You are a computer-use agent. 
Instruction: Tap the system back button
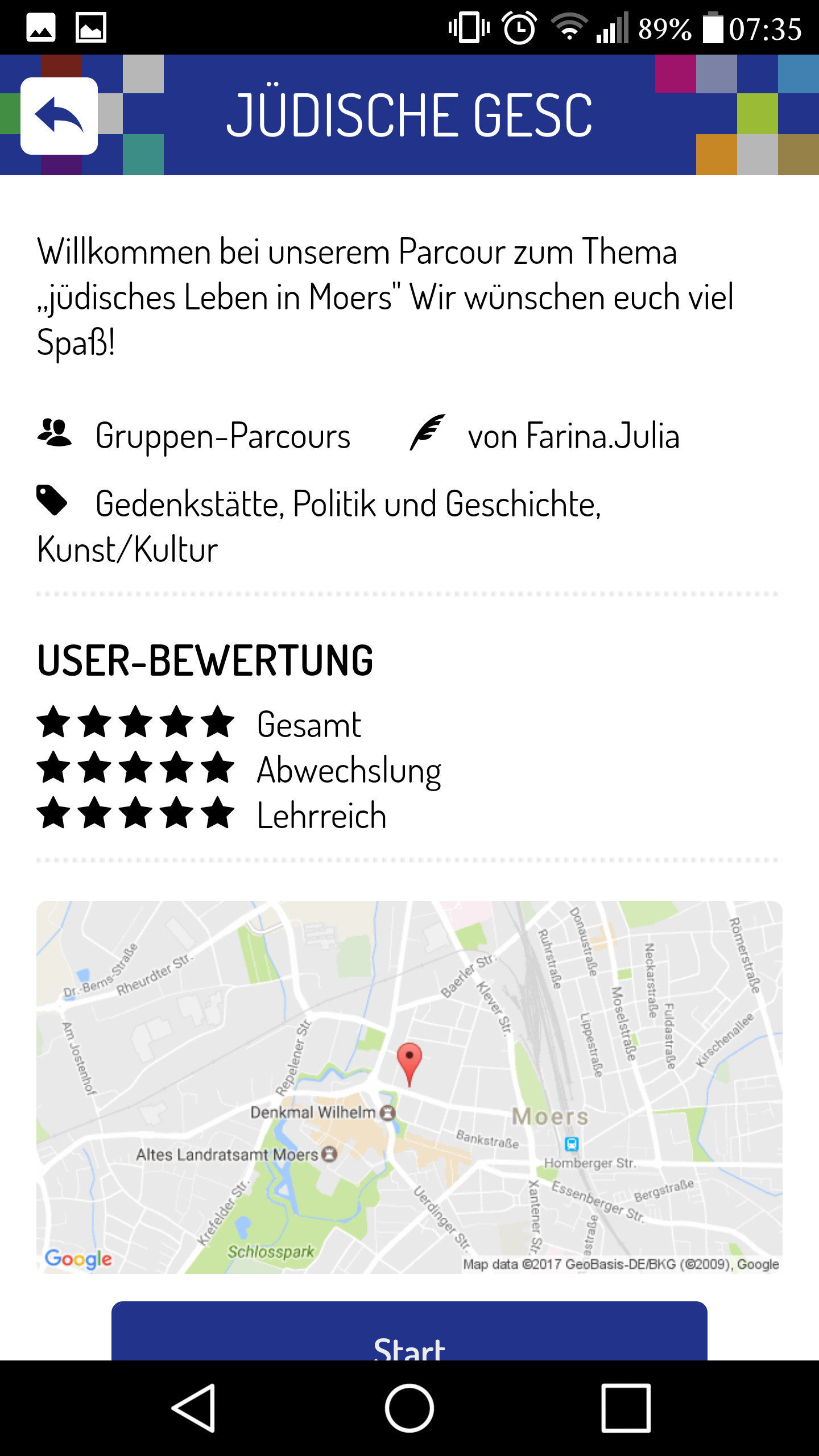click(194, 1408)
